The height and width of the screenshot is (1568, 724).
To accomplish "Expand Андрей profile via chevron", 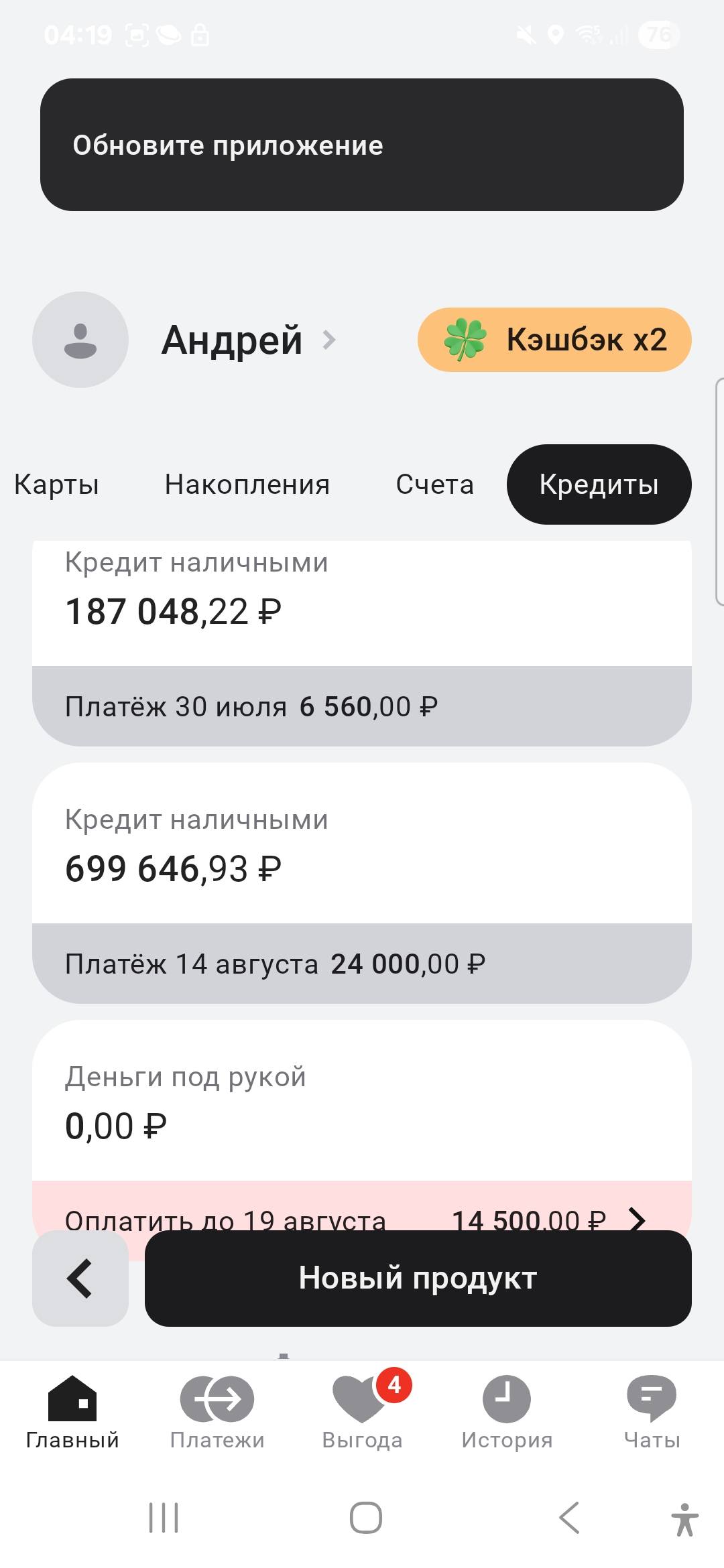I will click(x=330, y=340).
